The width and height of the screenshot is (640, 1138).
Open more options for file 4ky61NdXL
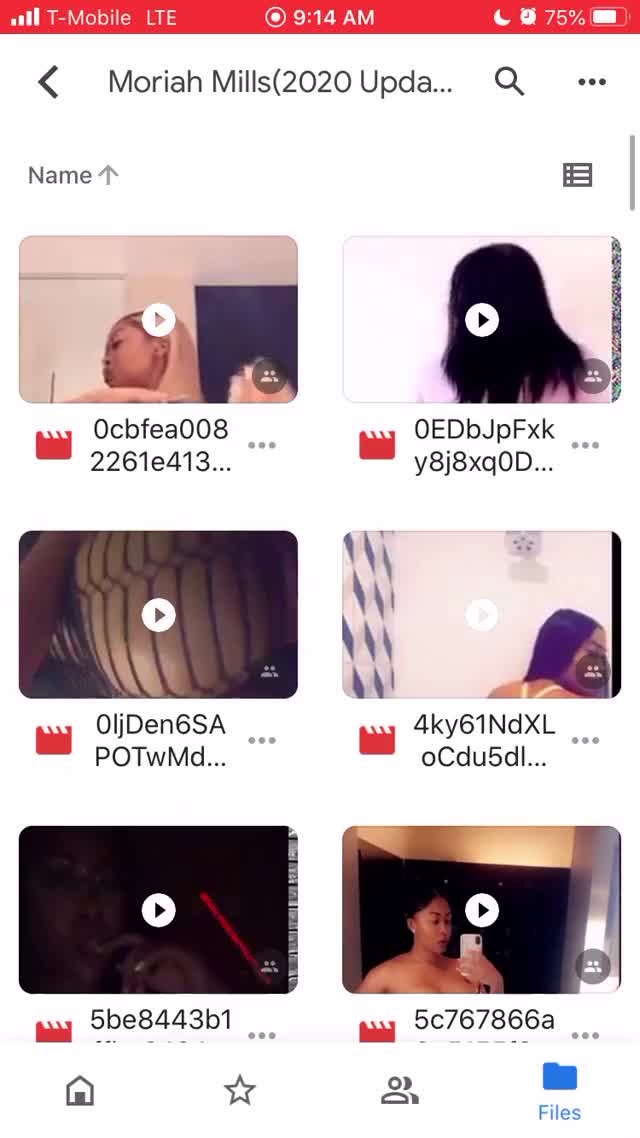[585, 741]
